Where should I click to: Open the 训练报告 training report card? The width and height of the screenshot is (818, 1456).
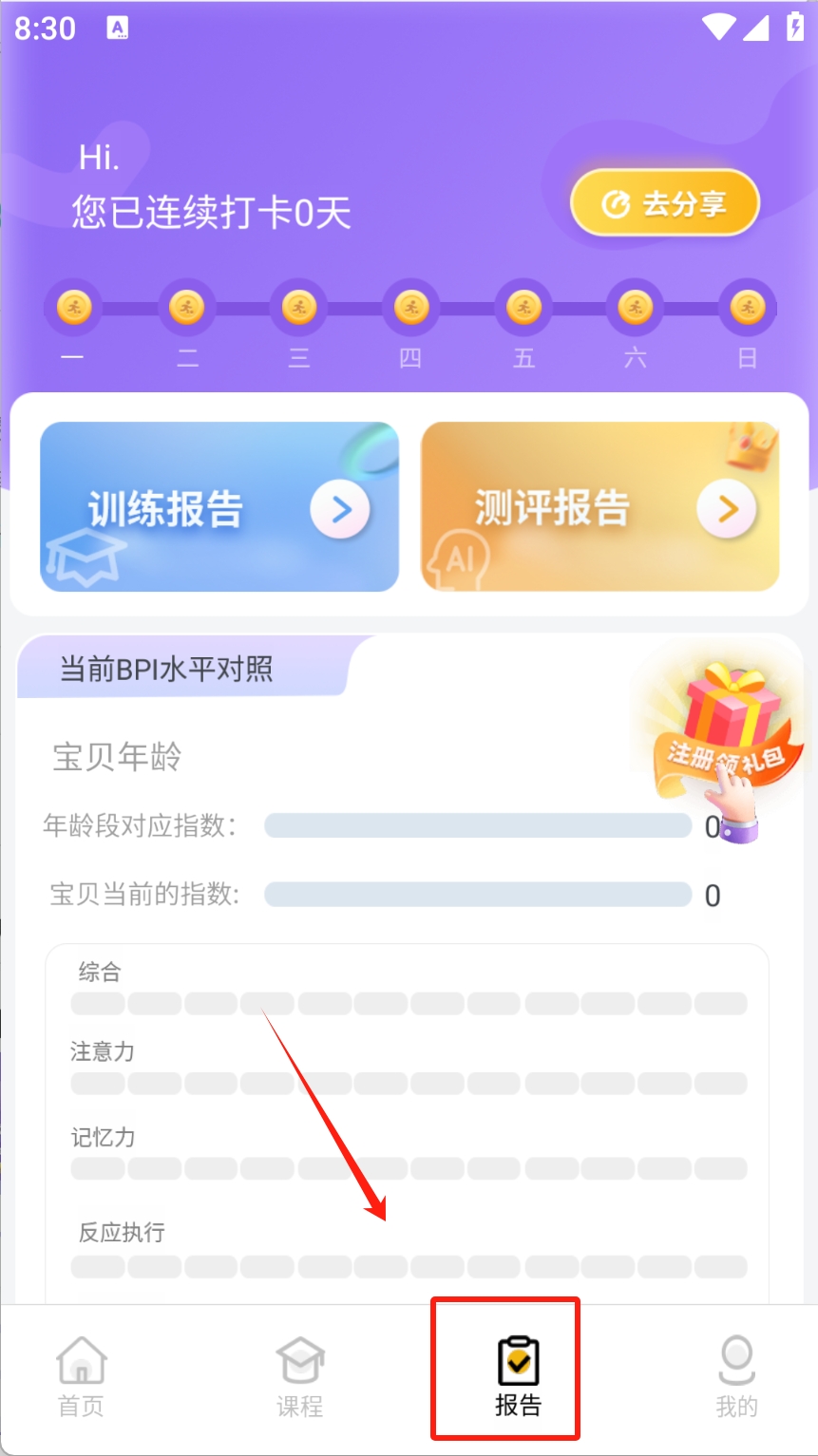[x=219, y=507]
